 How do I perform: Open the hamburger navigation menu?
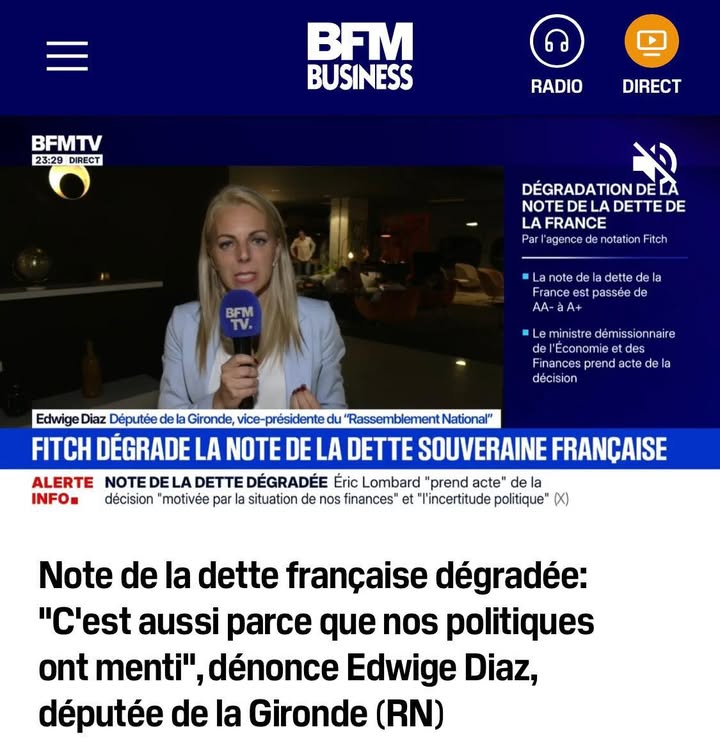[x=67, y=56]
